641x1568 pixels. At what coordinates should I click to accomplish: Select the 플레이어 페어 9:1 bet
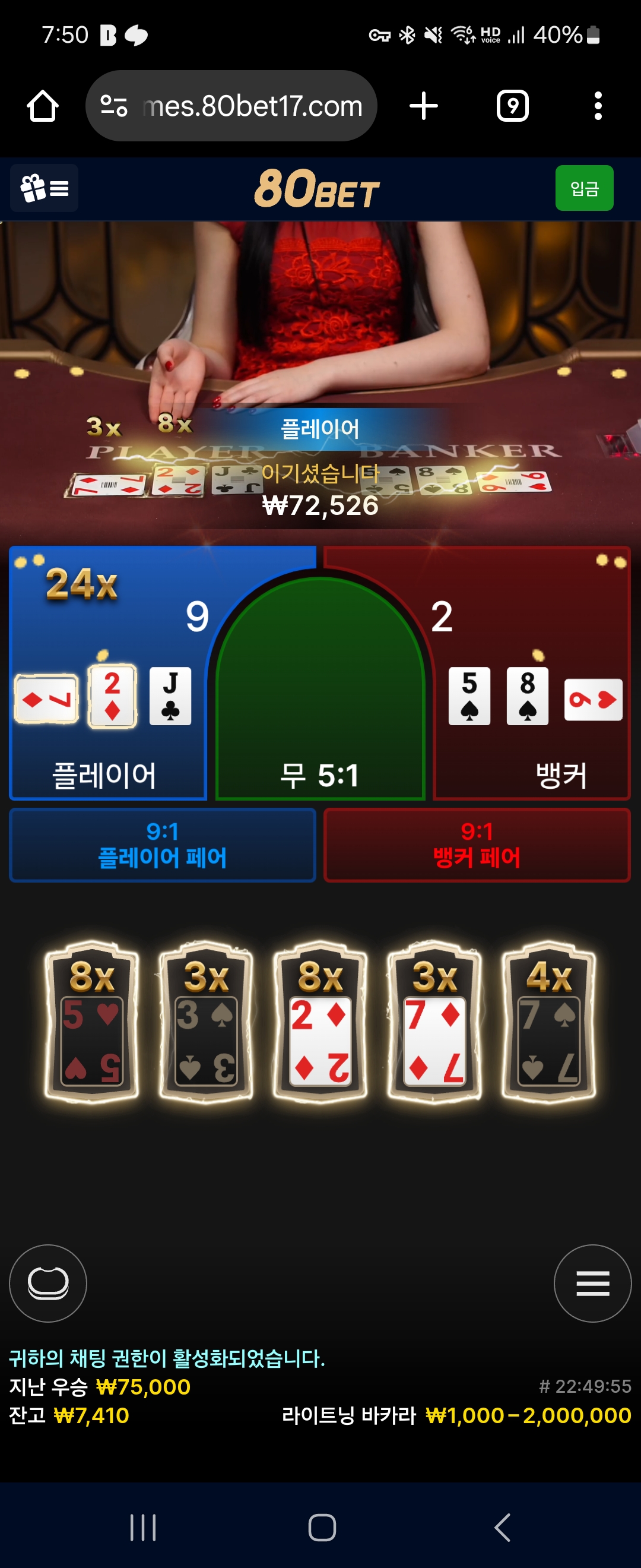coord(163,845)
